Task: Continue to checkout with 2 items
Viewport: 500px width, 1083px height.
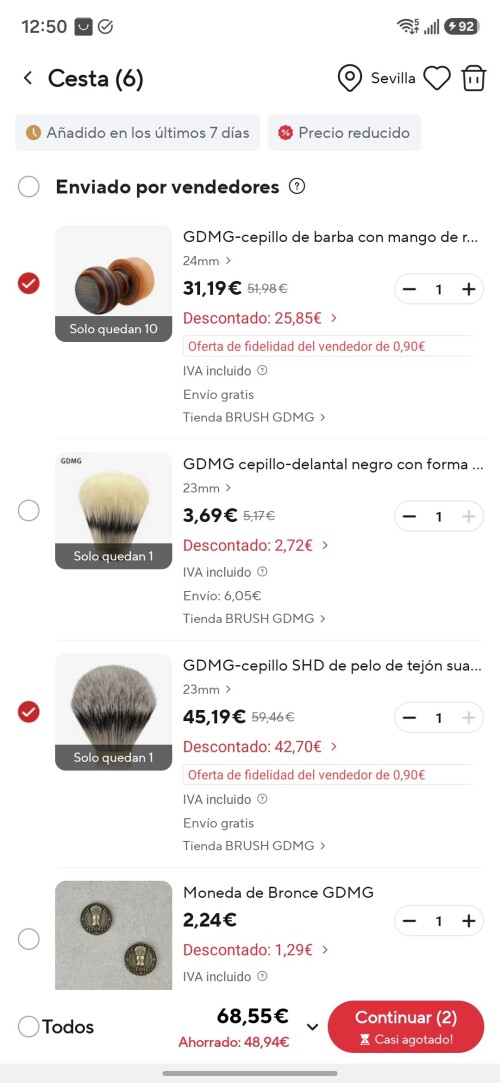Action: pyautogui.click(x=405, y=1026)
